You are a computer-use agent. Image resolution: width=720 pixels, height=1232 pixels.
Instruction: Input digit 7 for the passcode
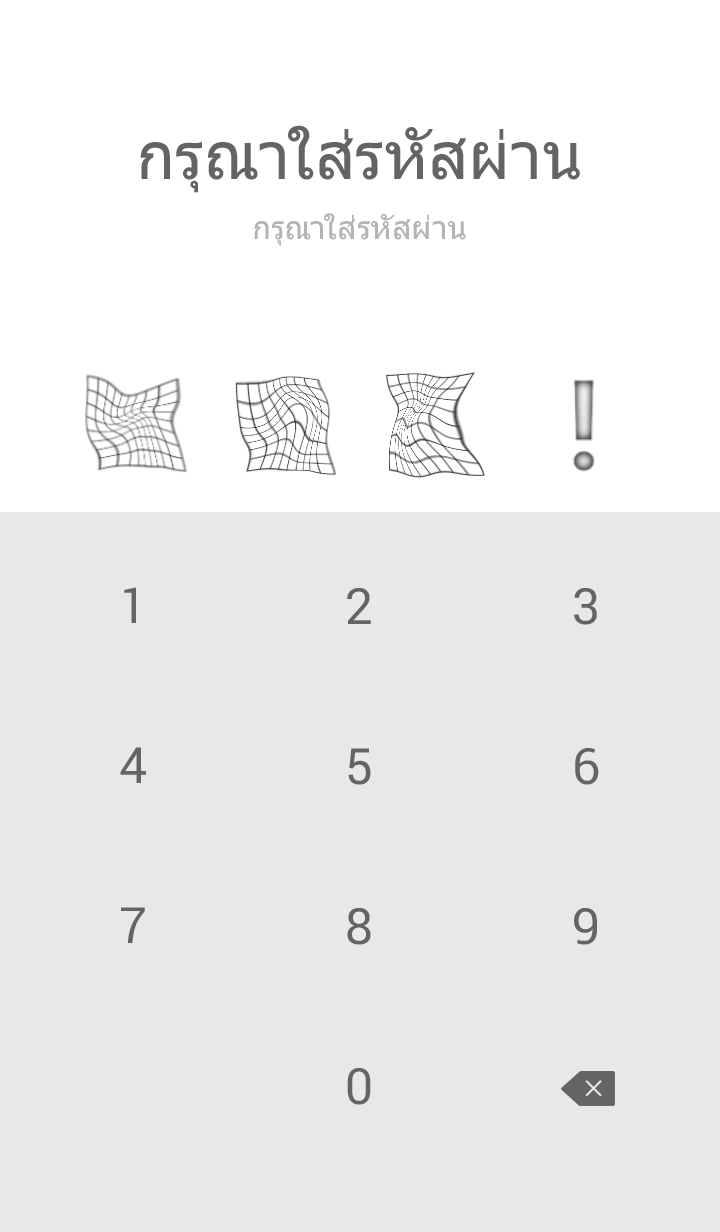(x=132, y=926)
